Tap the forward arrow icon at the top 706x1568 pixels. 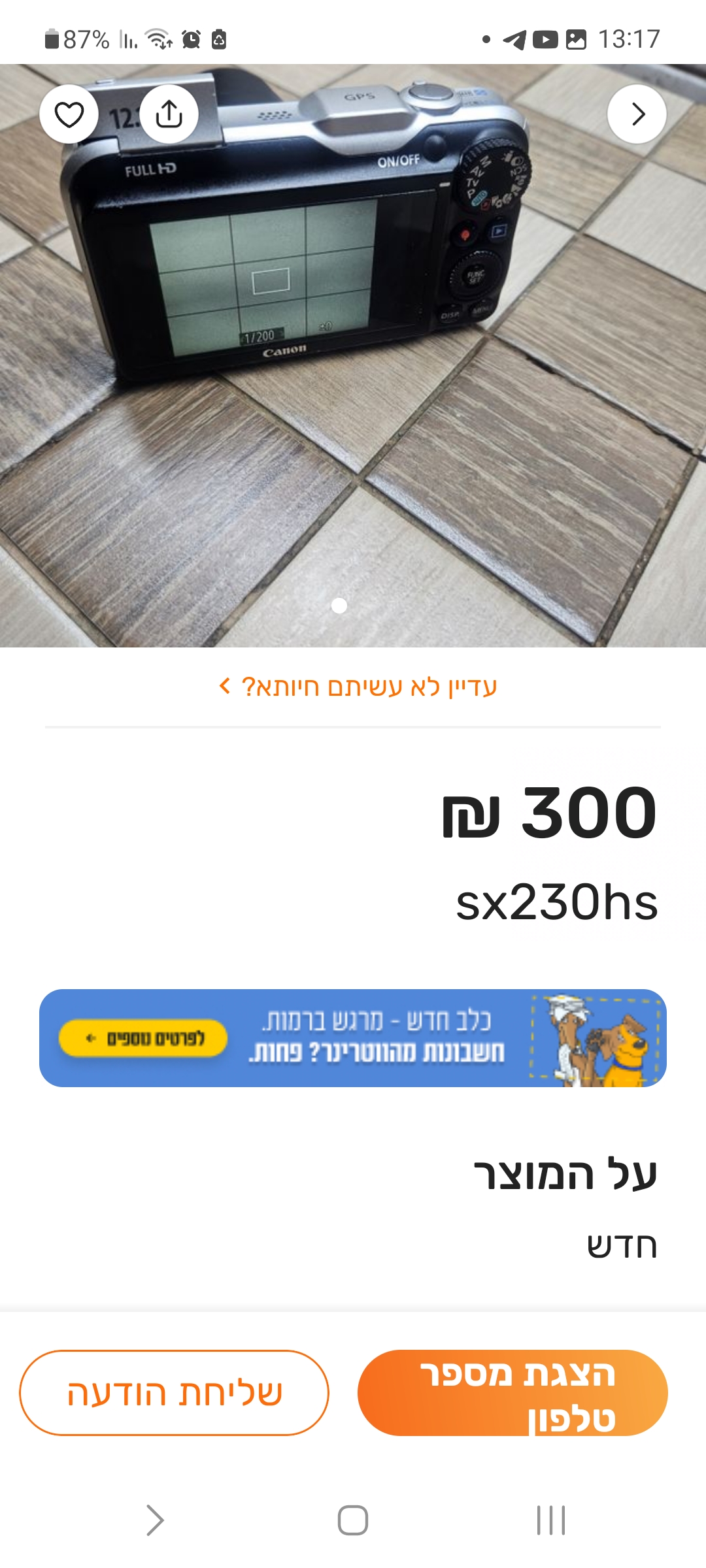637,114
